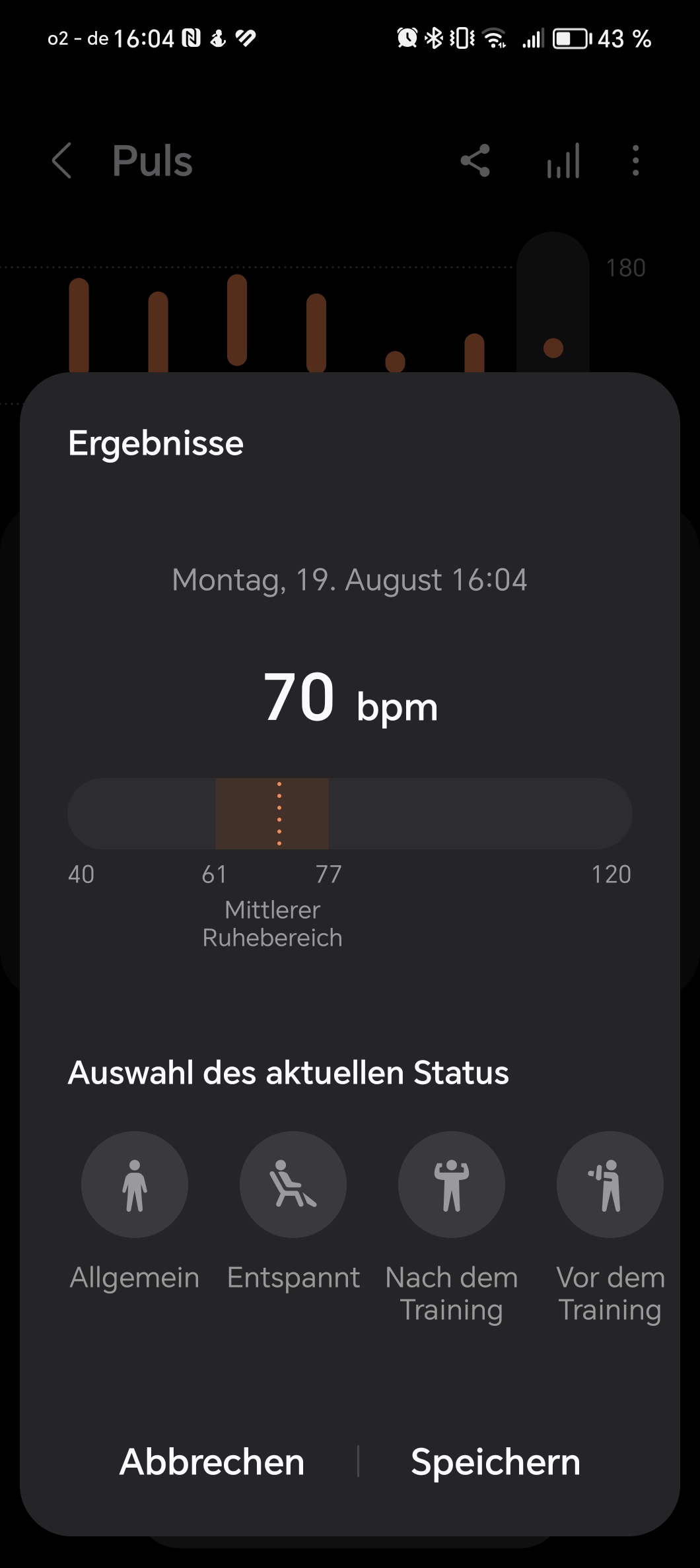This screenshot has height=1568, width=700.
Task: Choose Entspannt as current status
Action: (293, 1185)
